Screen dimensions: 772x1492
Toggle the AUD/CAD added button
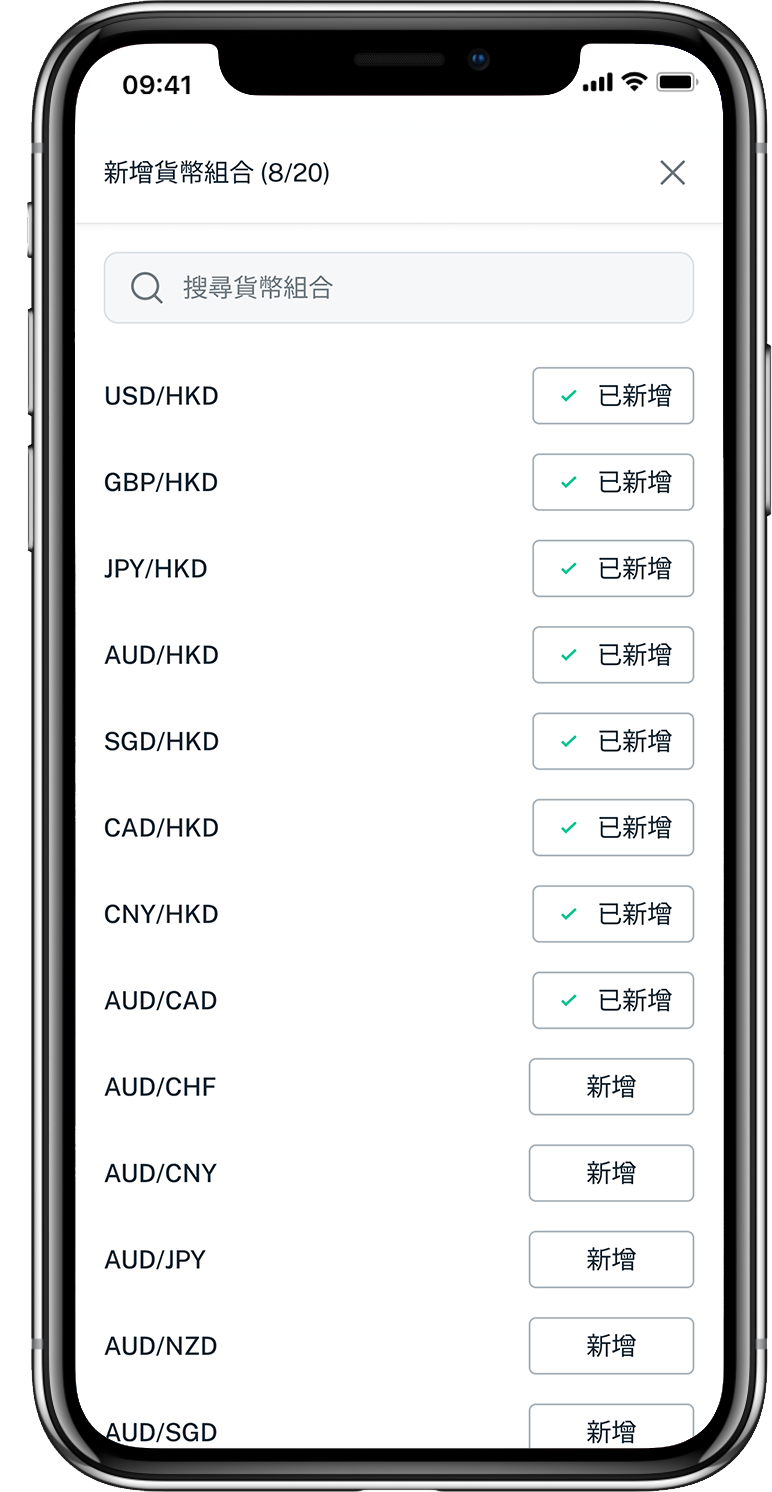pyautogui.click(x=612, y=1000)
